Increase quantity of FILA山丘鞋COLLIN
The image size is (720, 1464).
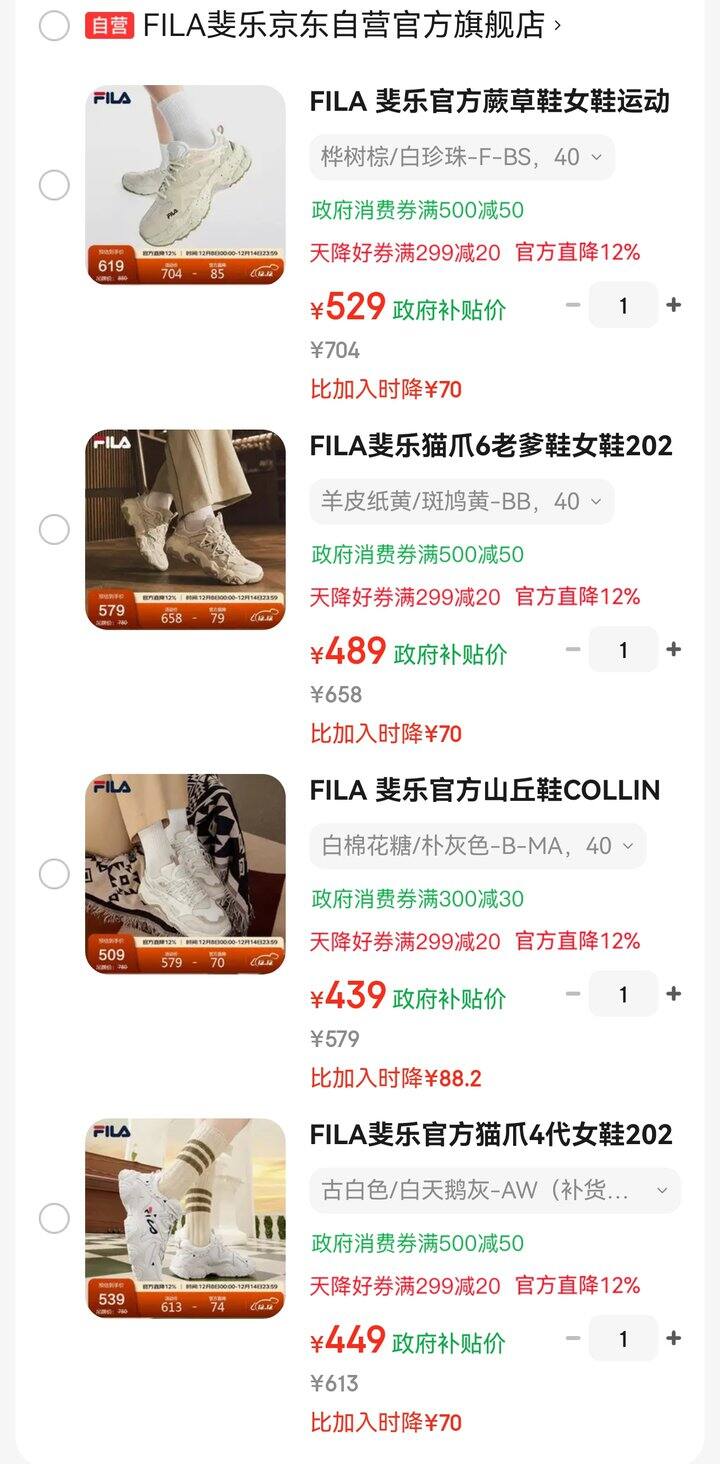(x=674, y=994)
